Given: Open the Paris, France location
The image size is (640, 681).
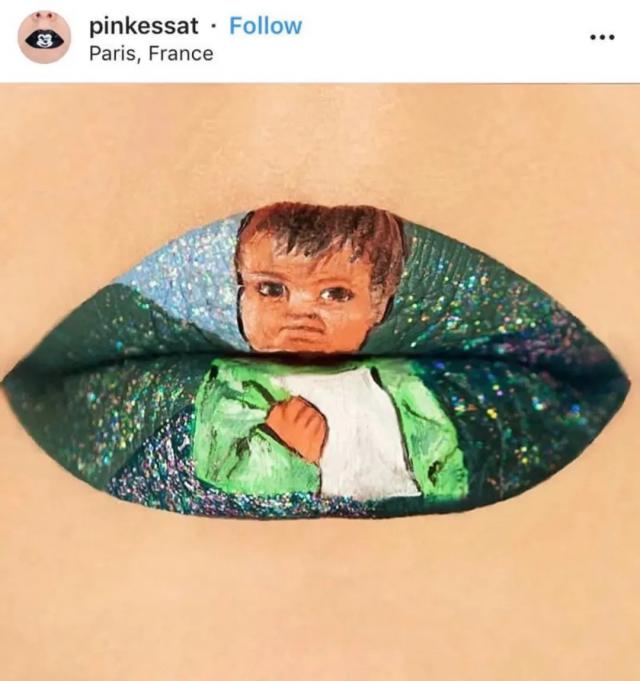Looking at the screenshot, I should [x=150, y=53].
